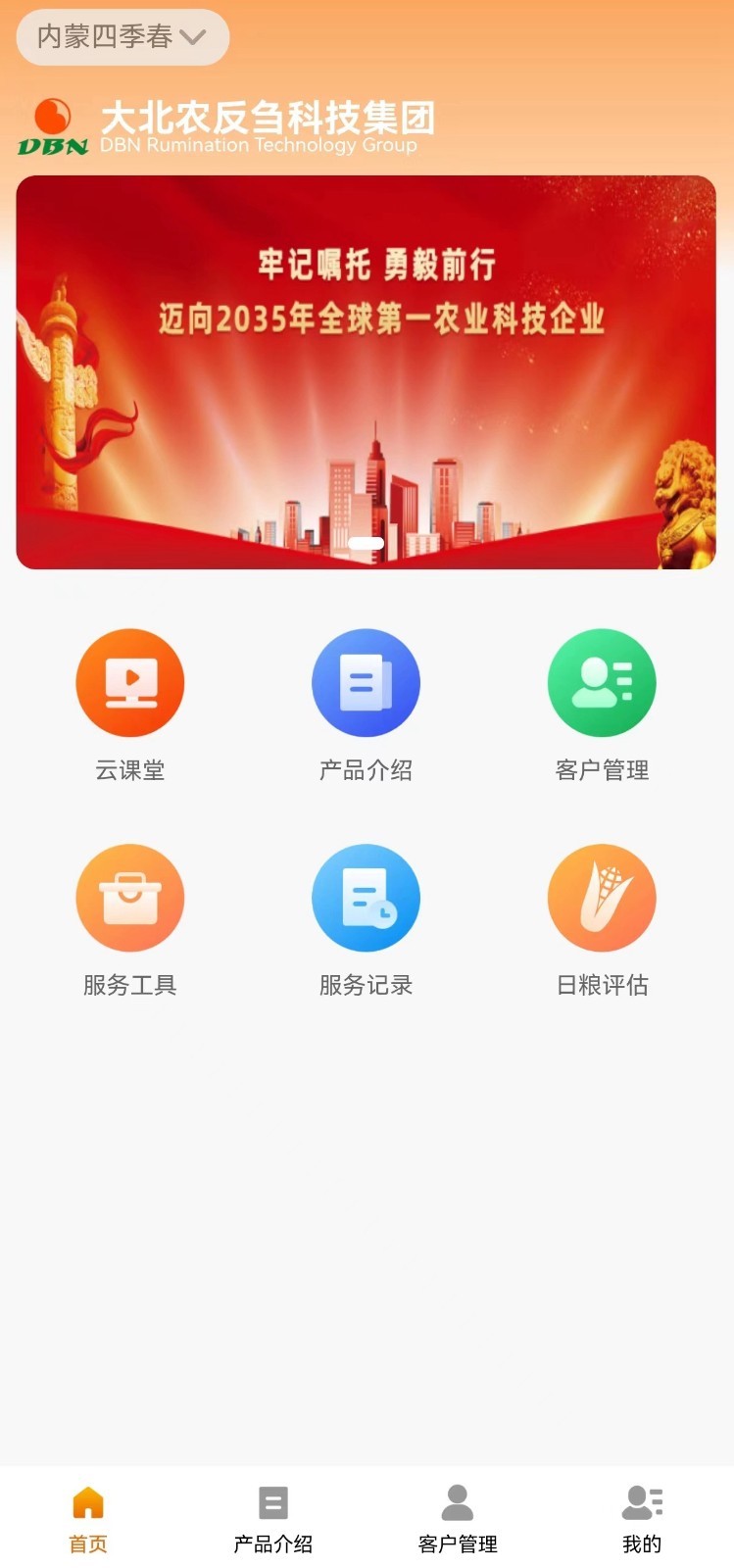The width and height of the screenshot is (734, 1568).
Task: Open the 我的 profile tab
Action: click(x=642, y=1517)
